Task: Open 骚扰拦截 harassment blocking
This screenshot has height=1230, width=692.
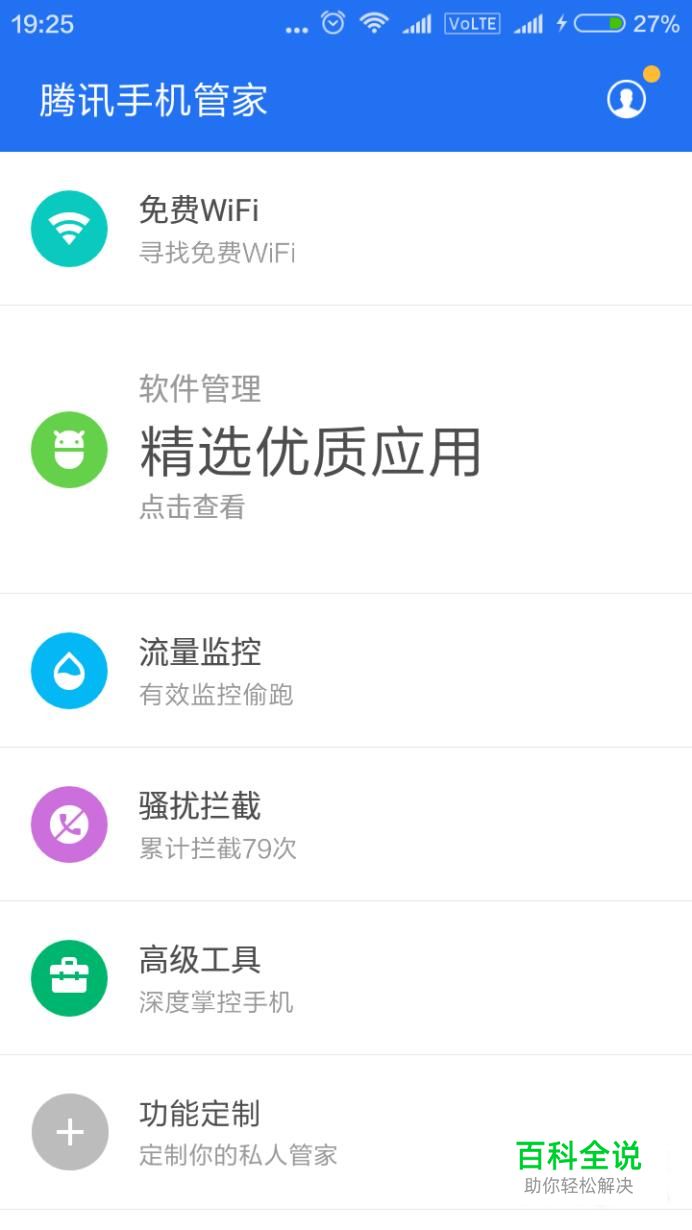Action: click(x=346, y=825)
